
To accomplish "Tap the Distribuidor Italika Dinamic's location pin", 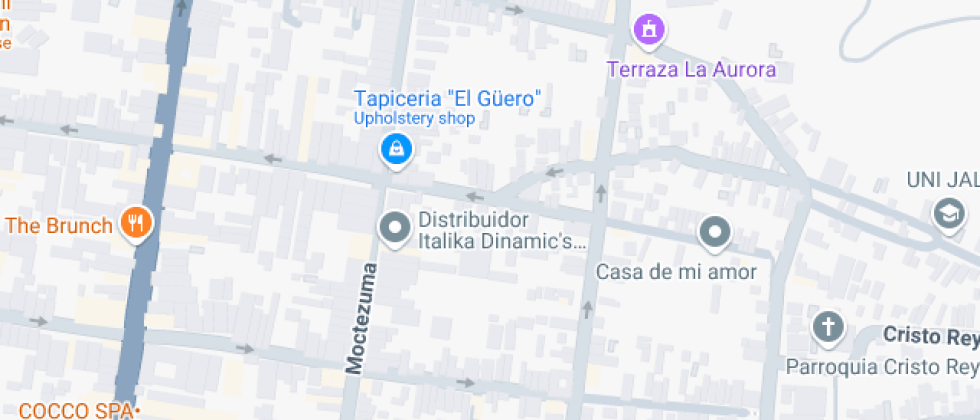I will (395, 228).
